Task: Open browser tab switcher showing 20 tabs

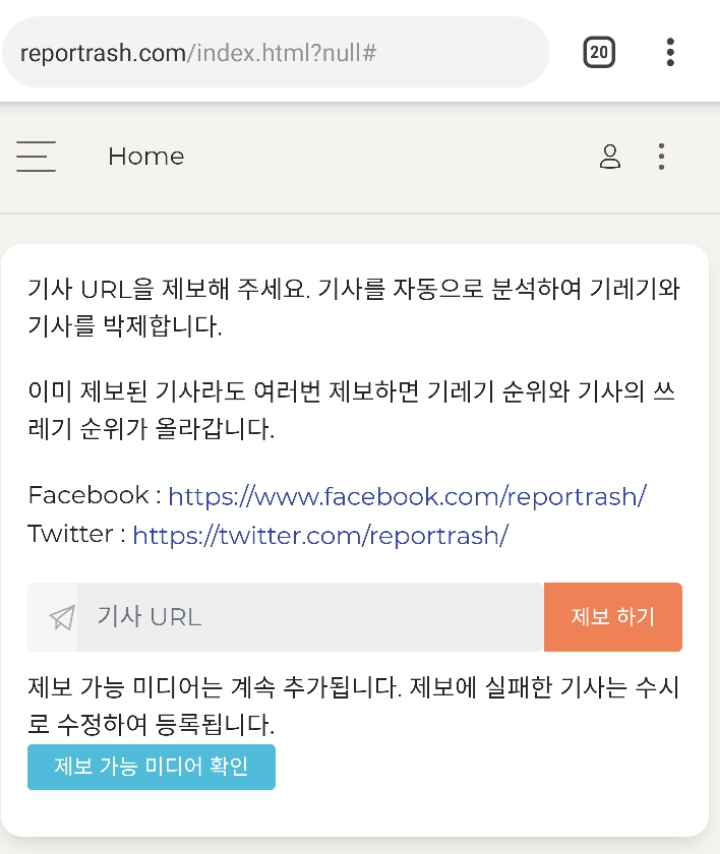Action: [599, 52]
